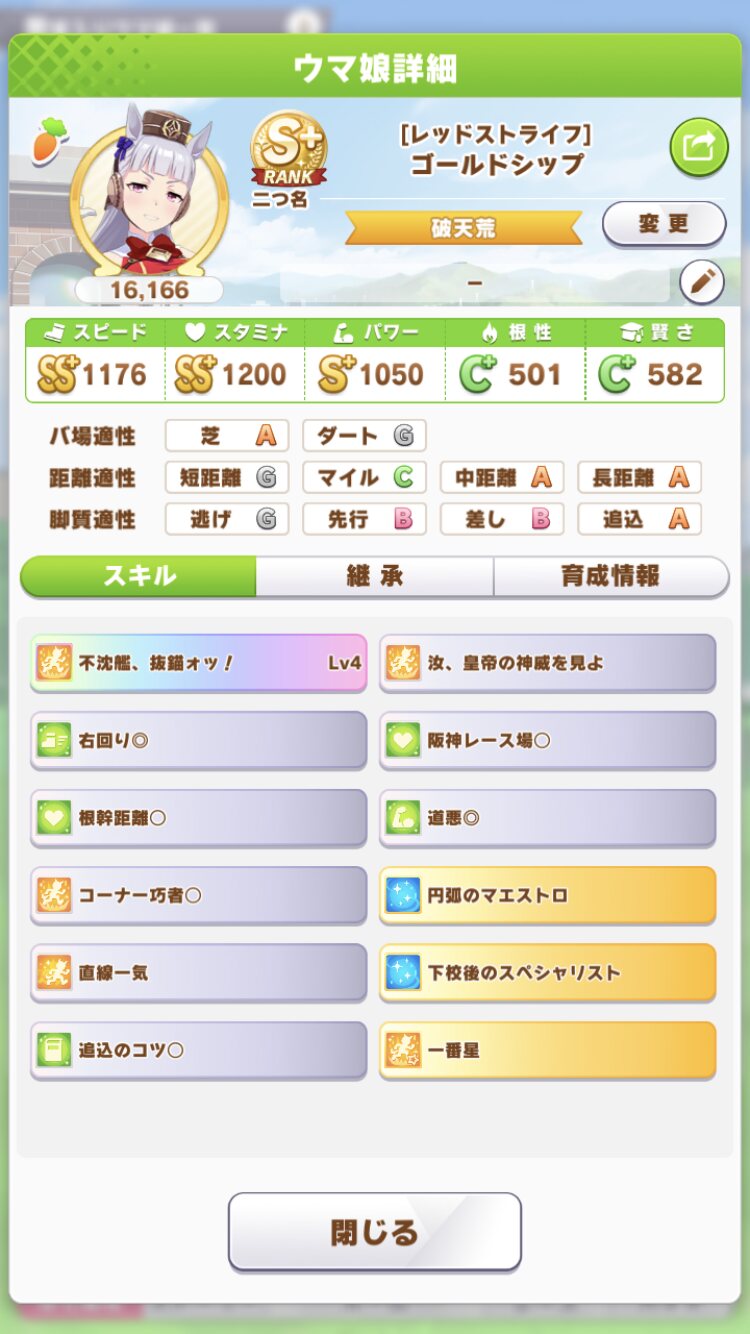750x1334 pixels.
Task: Open the 根幹距離○ skill
Action: [199, 817]
